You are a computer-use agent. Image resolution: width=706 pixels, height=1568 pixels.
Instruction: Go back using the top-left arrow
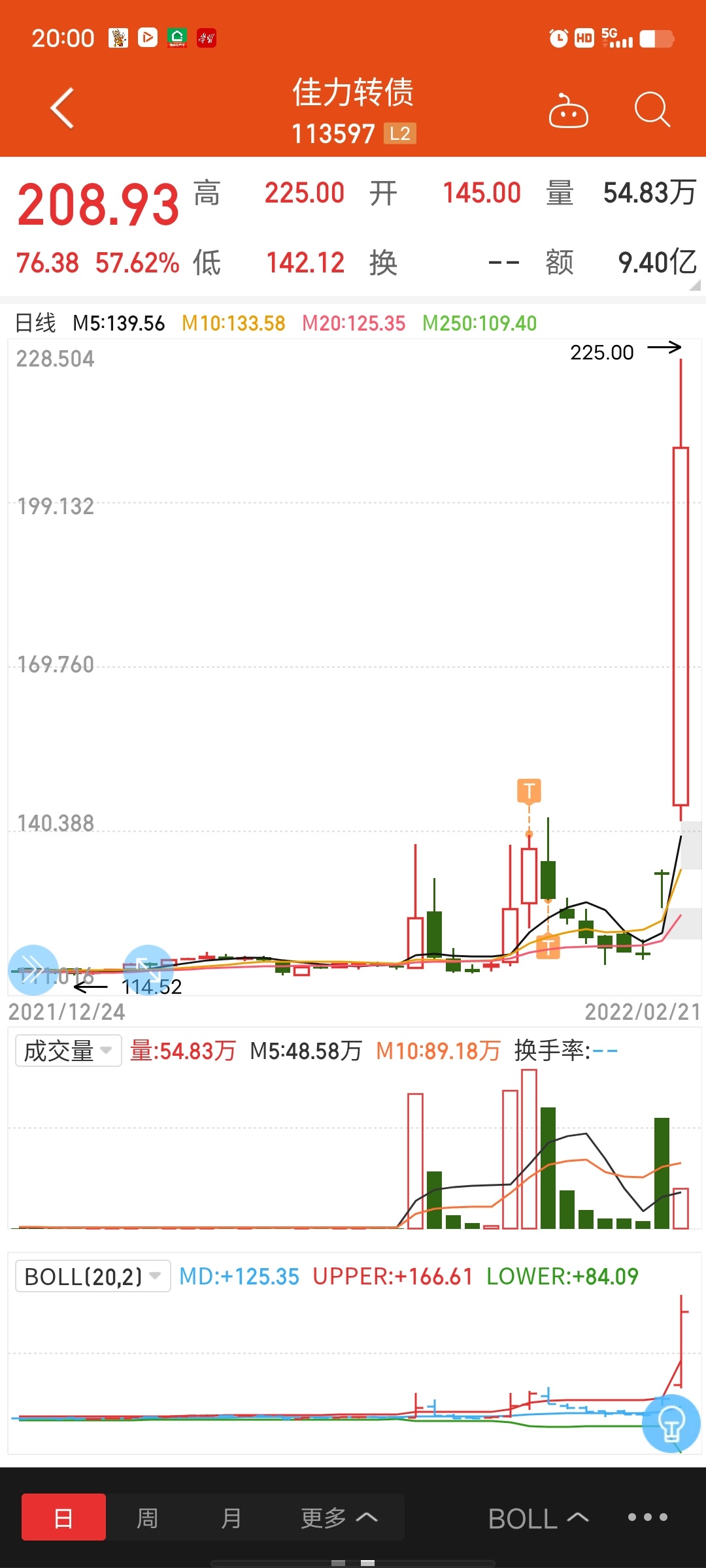pos(63,108)
